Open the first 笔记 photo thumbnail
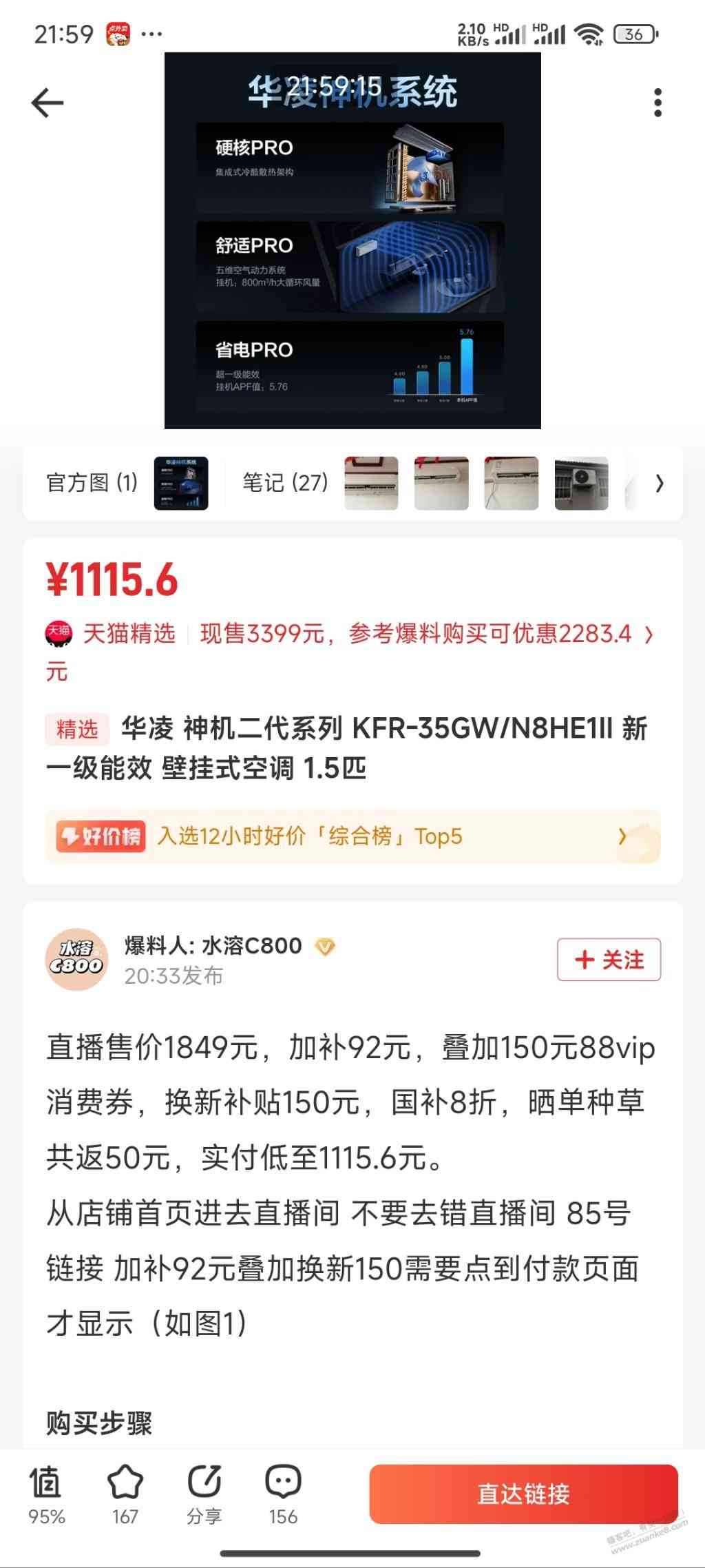Image resolution: width=705 pixels, height=1568 pixels. tap(371, 483)
